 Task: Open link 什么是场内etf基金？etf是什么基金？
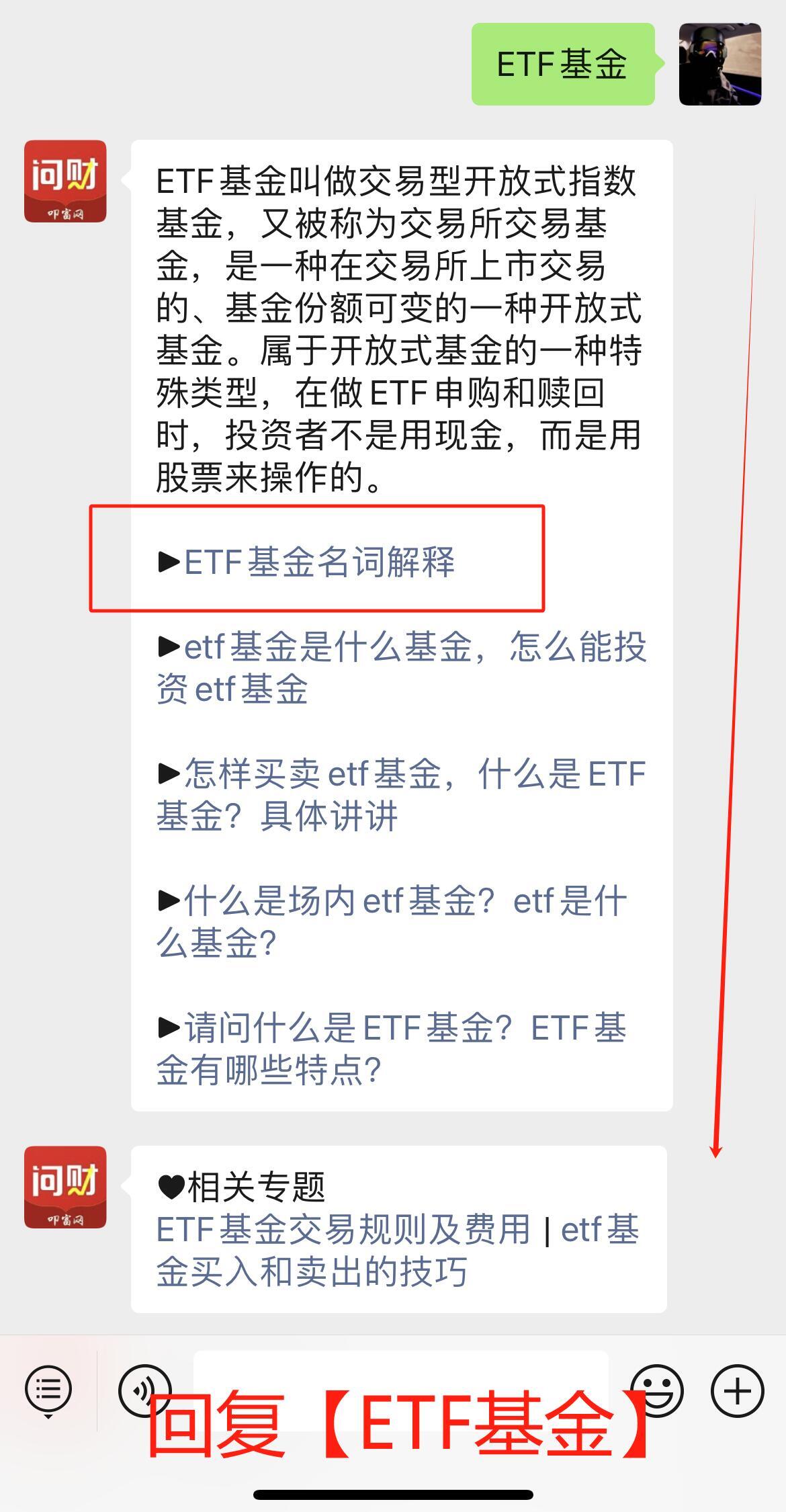click(x=393, y=921)
